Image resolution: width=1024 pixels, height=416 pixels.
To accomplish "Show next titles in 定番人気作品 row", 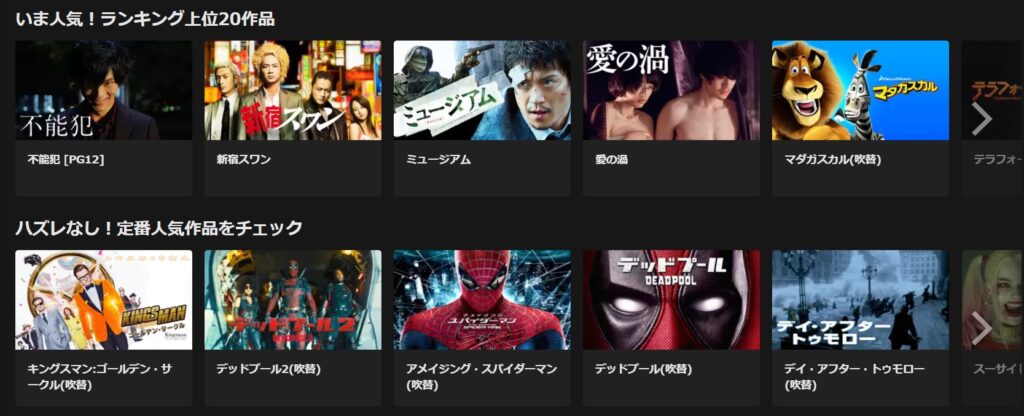I will coord(982,328).
